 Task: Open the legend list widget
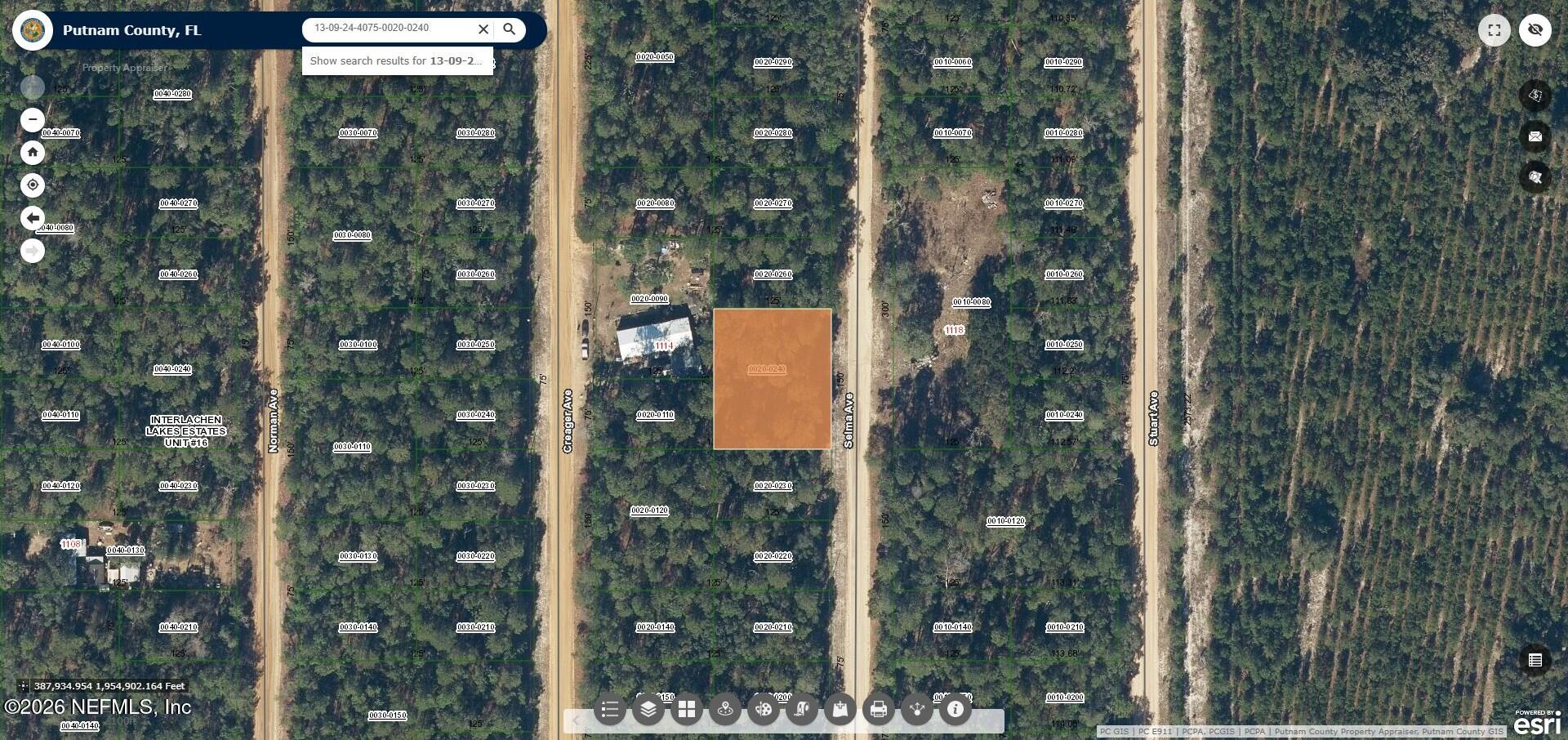click(x=610, y=710)
